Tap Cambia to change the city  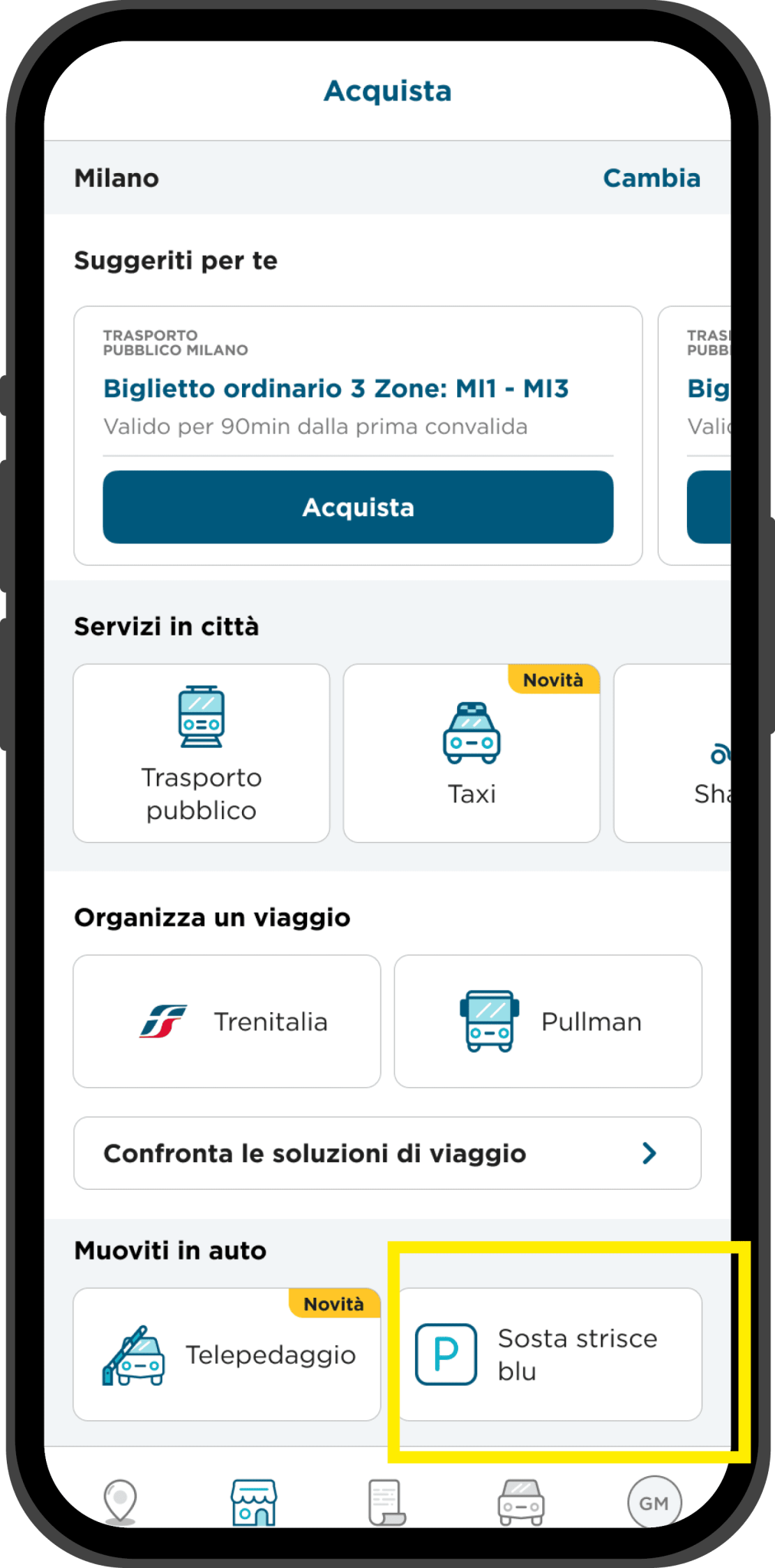(651, 178)
